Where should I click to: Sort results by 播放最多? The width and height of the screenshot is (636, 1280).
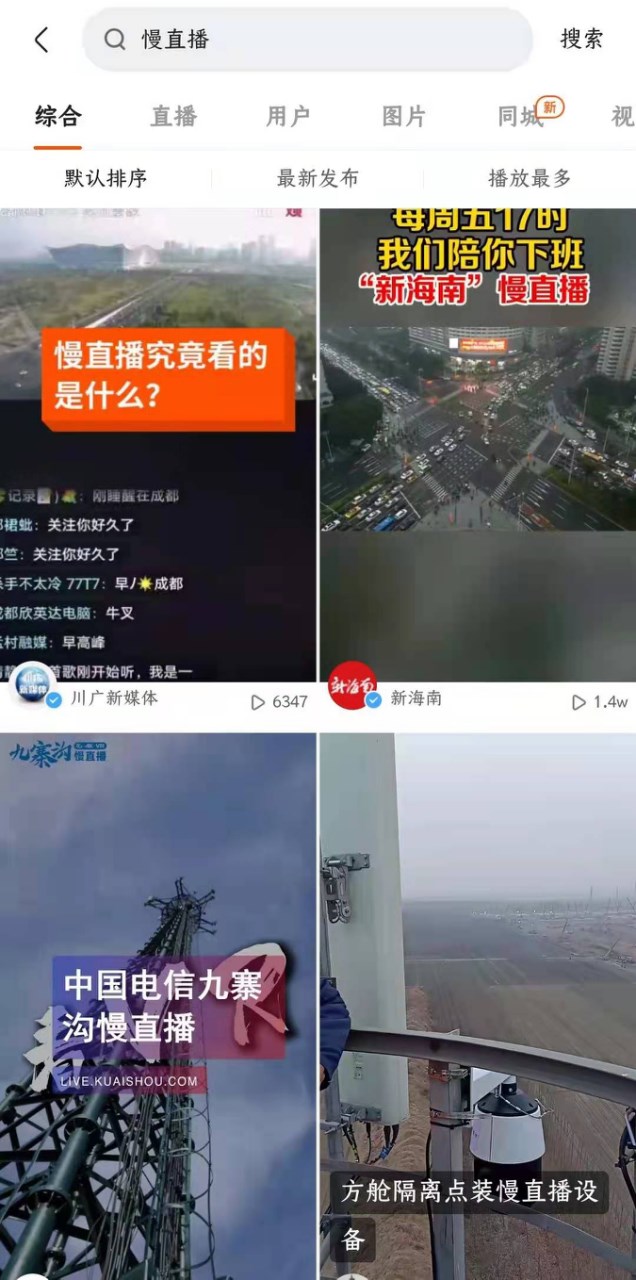coord(529,179)
